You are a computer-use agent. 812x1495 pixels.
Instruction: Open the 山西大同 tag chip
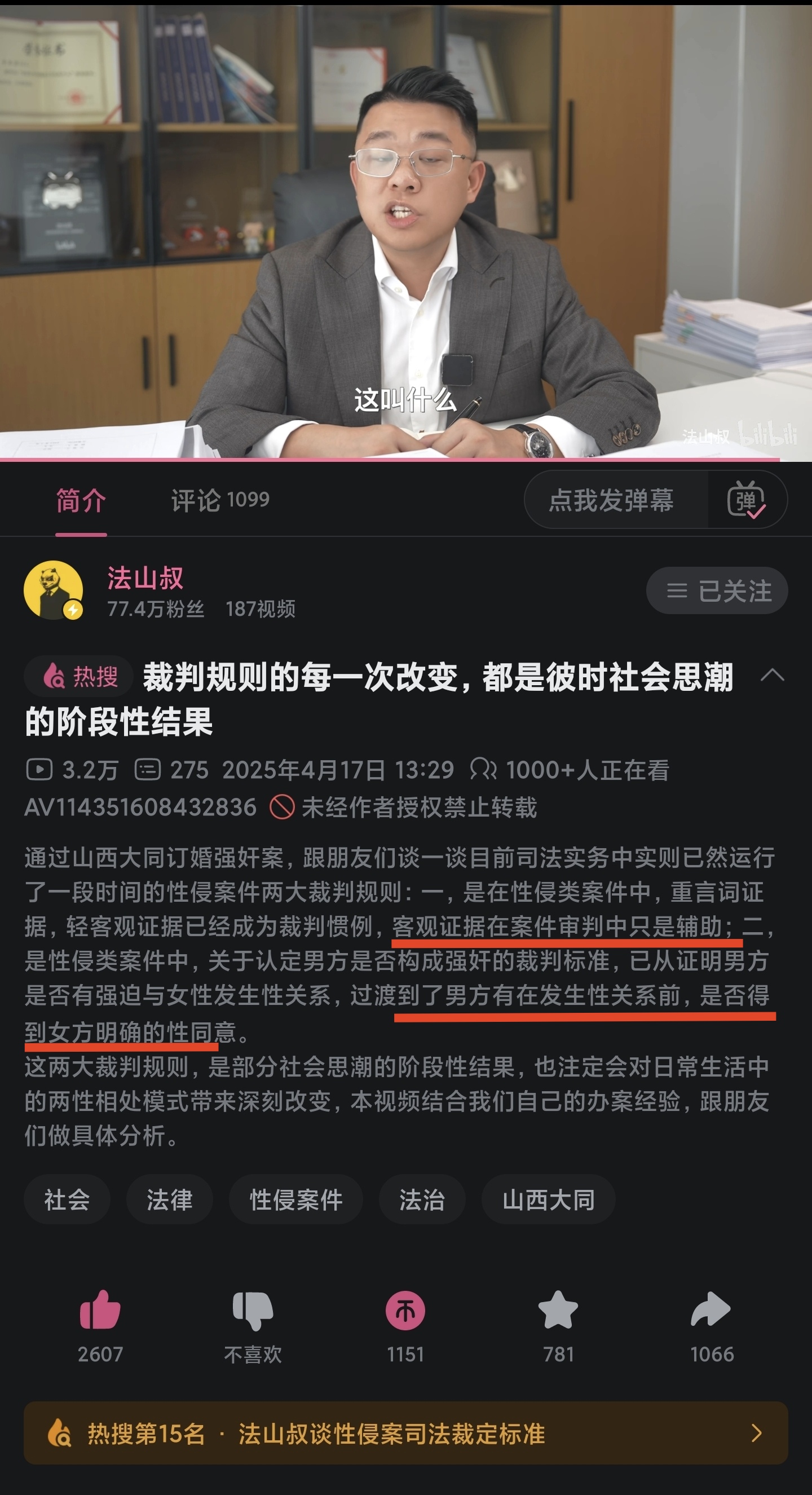coord(549,1199)
